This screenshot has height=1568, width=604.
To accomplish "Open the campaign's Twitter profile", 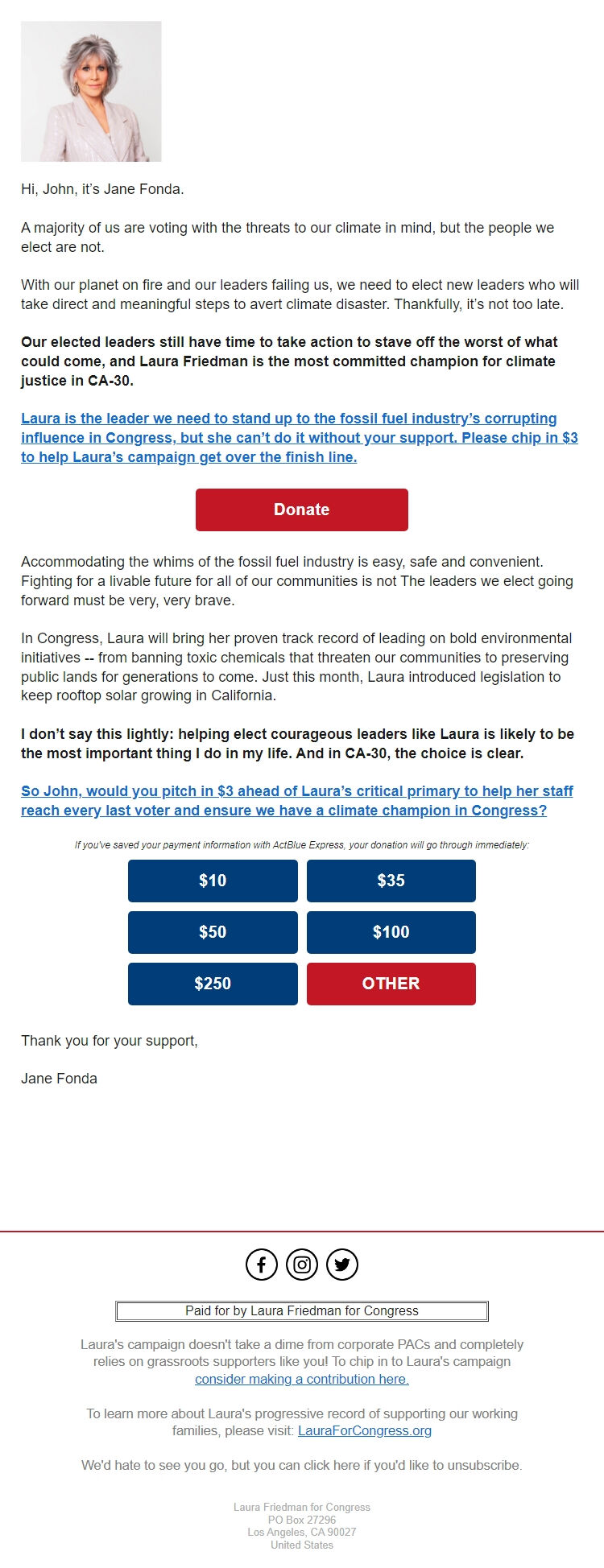I will click(x=341, y=1264).
